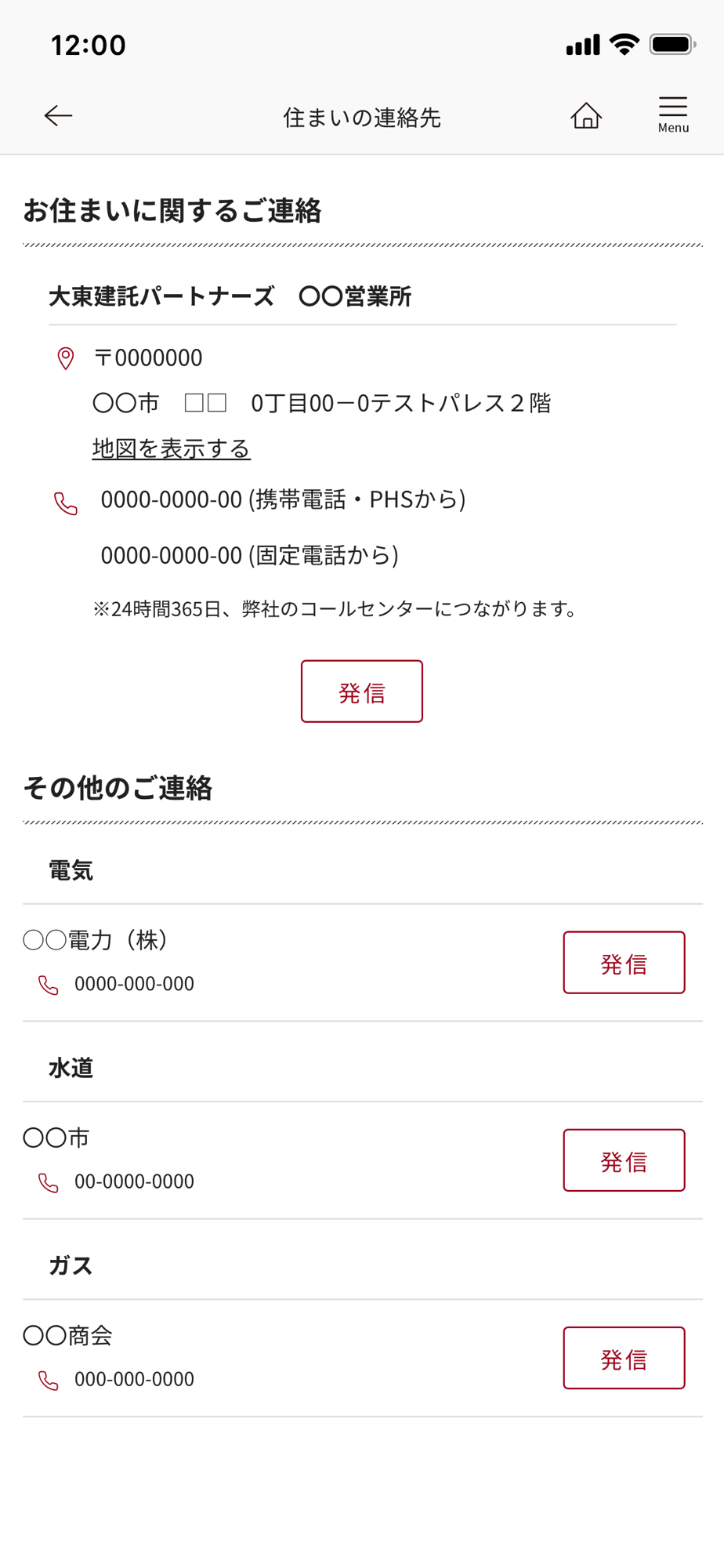Open the home icon in header
Screen dimensions: 724x1568
click(585, 116)
